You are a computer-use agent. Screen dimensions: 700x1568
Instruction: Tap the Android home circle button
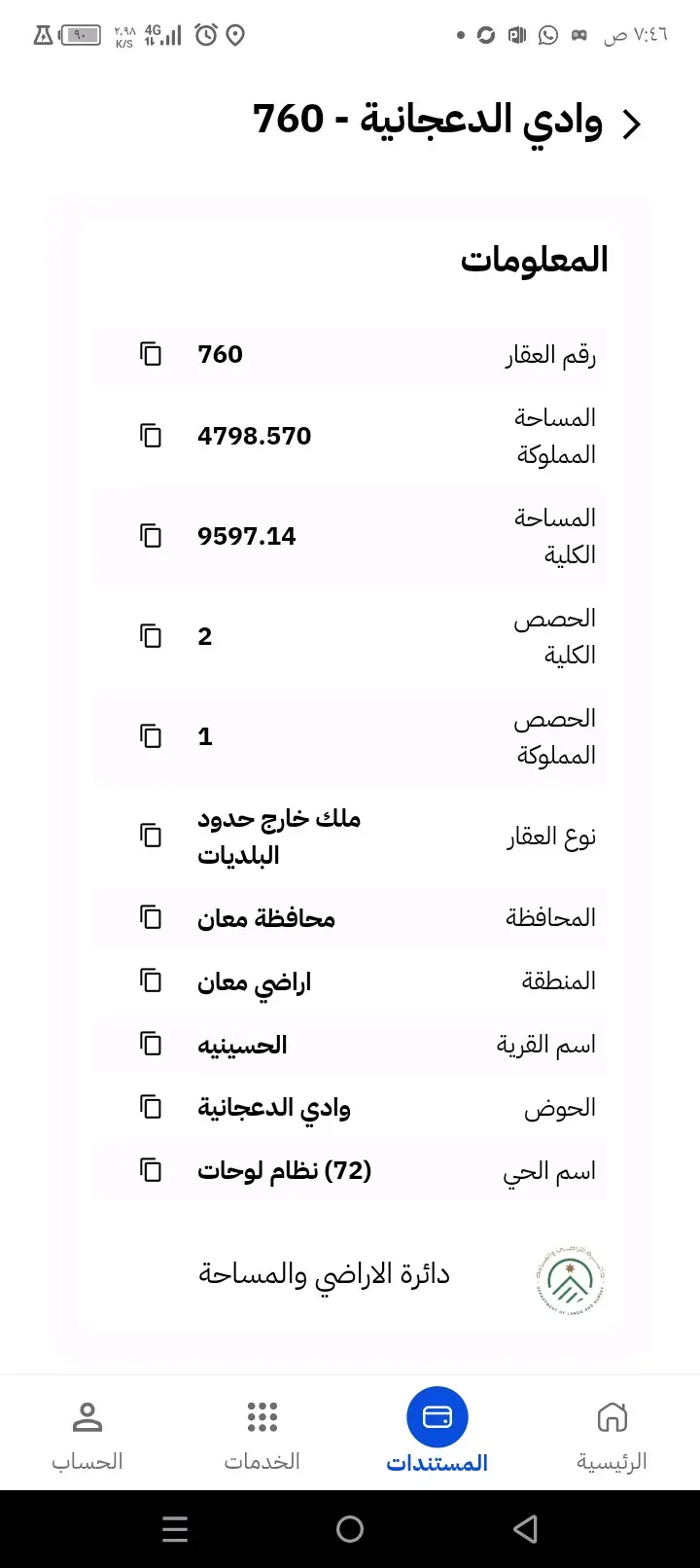pyautogui.click(x=350, y=1528)
